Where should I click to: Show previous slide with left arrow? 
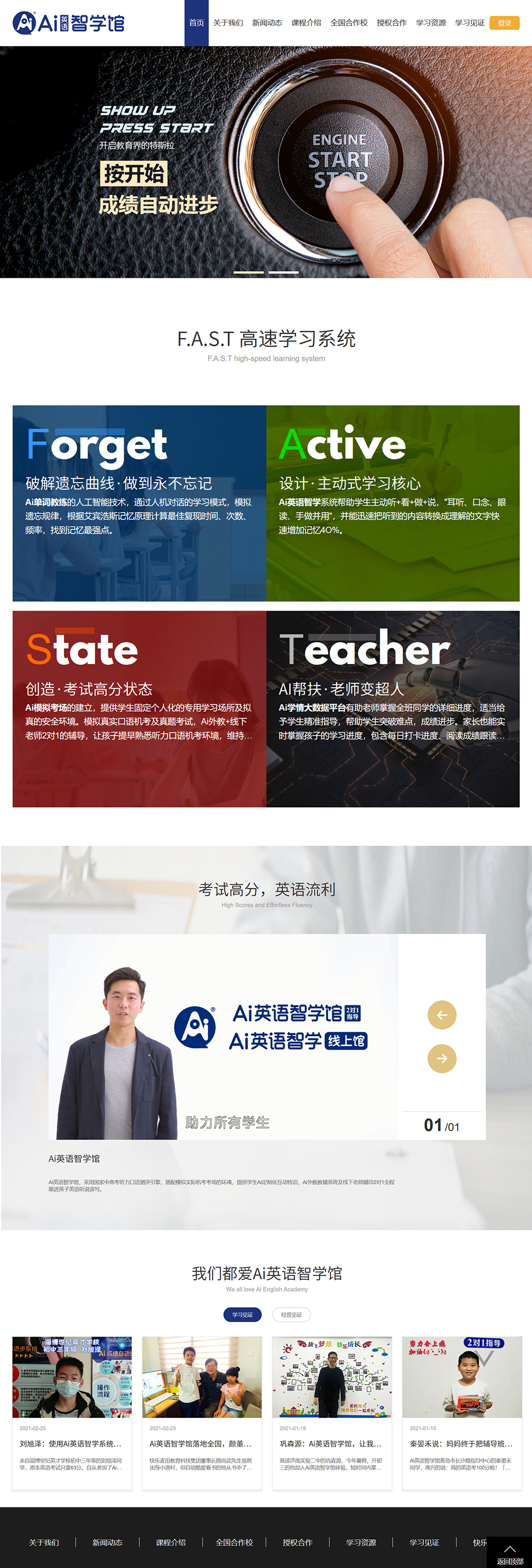(442, 1014)
